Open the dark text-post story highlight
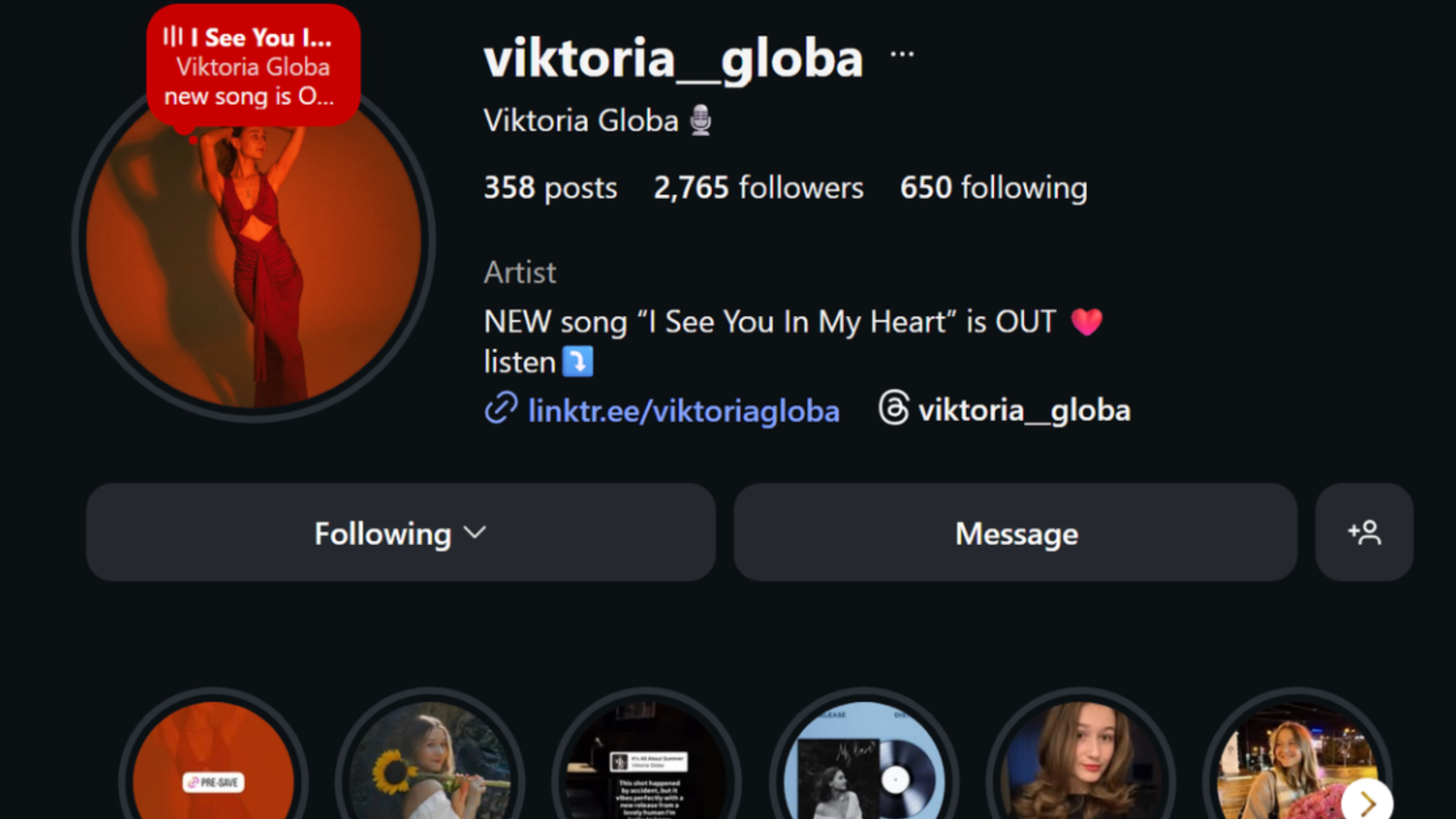The image size is (1456, 819). 646,764
